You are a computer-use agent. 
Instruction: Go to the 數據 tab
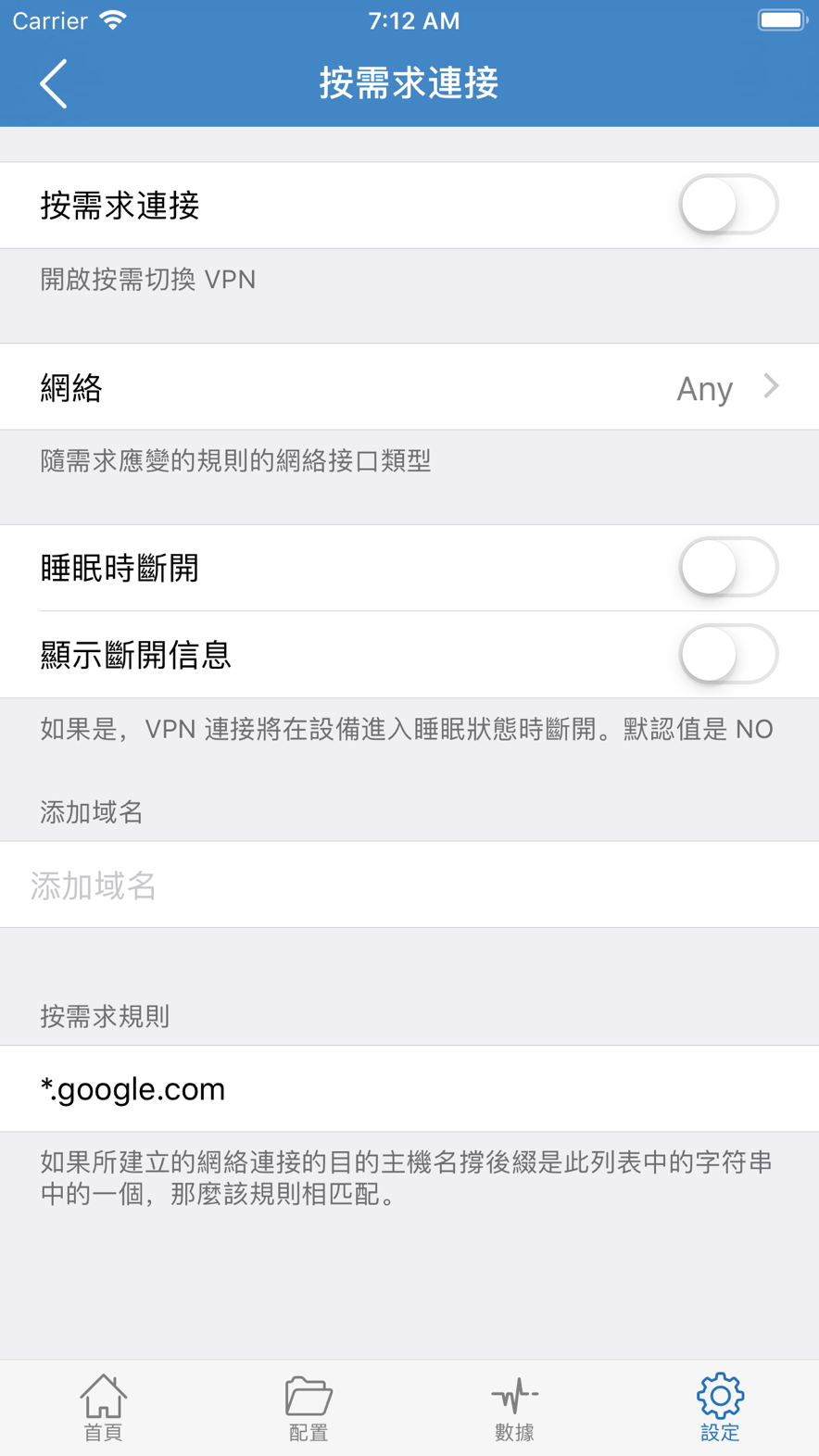coord(513,1408)
